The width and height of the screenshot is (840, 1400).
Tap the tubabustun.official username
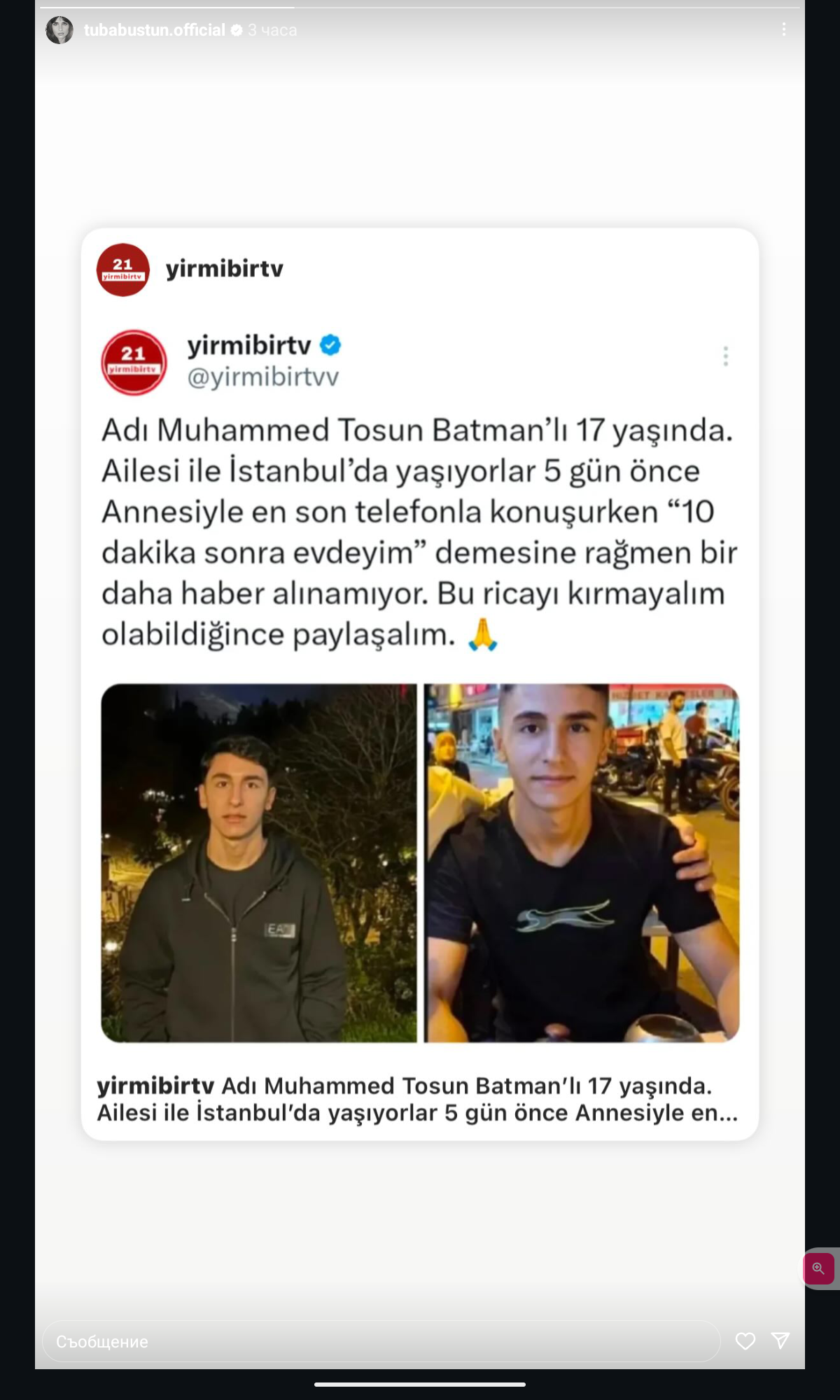point(154,30)
